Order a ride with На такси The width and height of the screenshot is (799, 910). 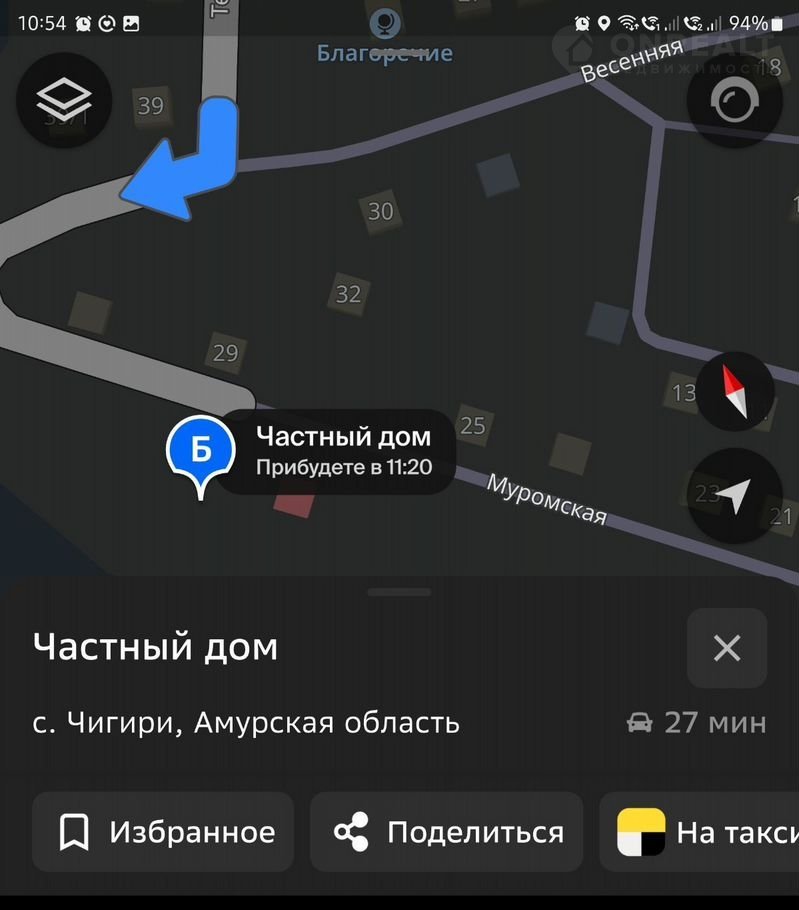pos(705,832)
